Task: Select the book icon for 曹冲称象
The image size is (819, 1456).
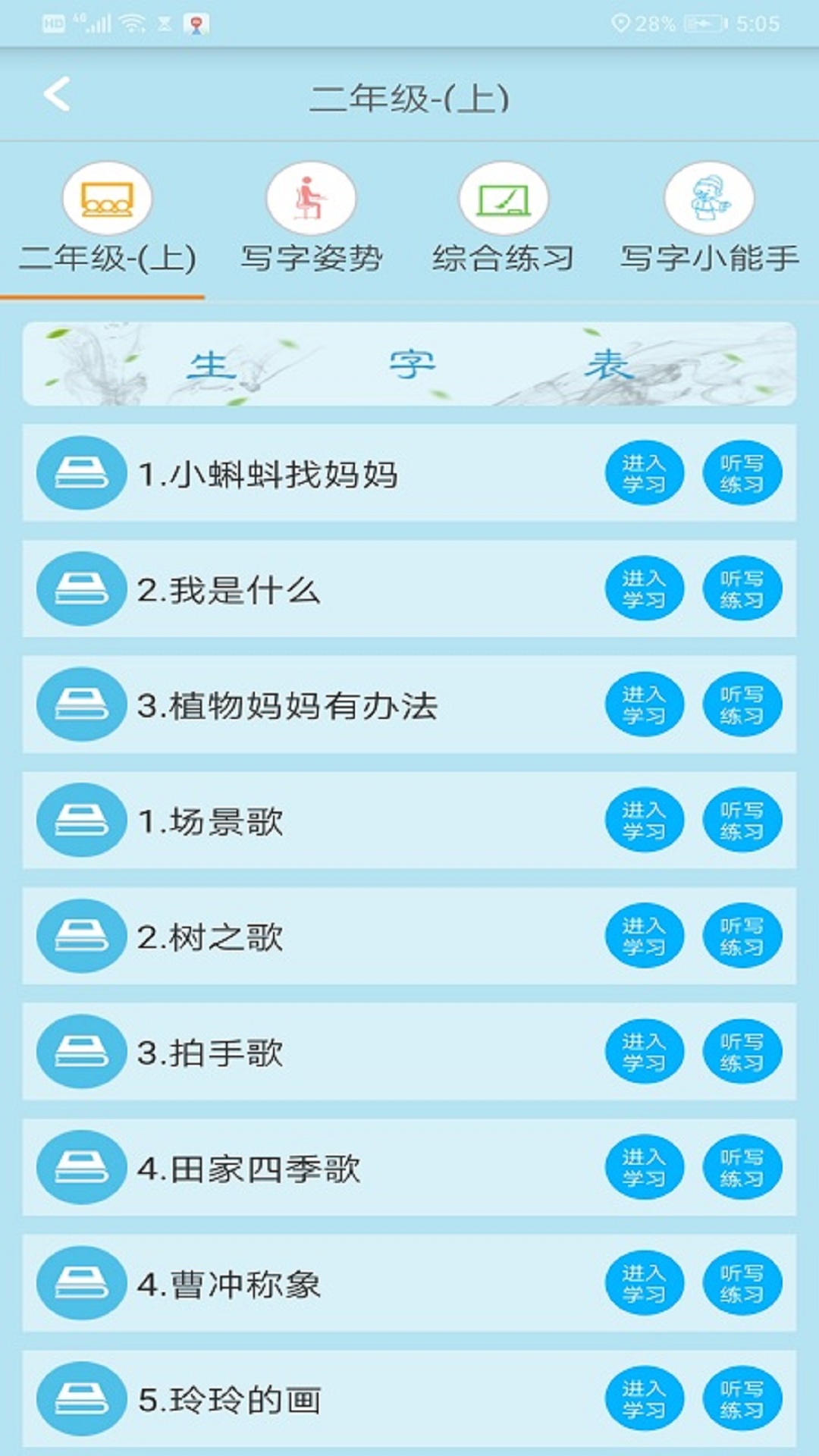Action: [81, 1284]
